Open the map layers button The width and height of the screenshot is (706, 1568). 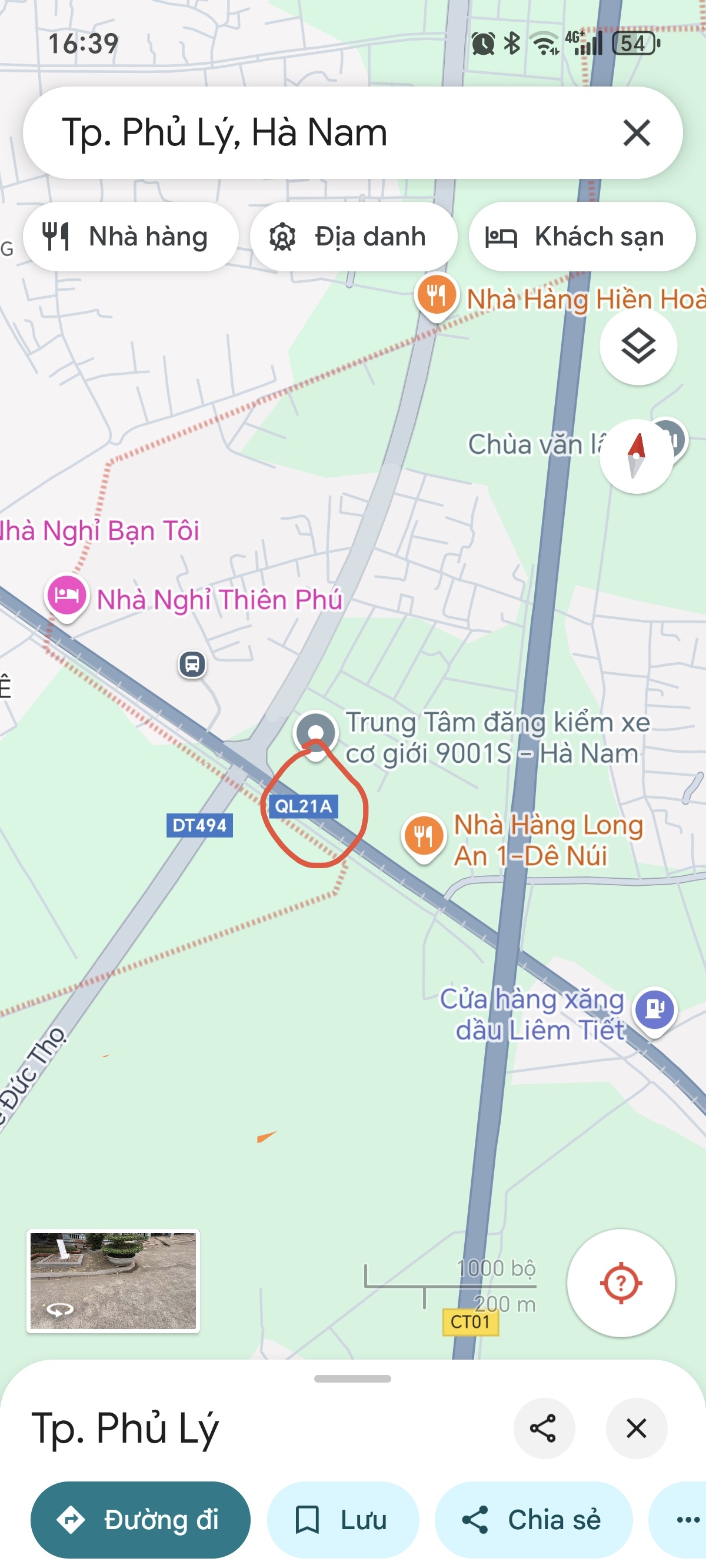point(638,346)
